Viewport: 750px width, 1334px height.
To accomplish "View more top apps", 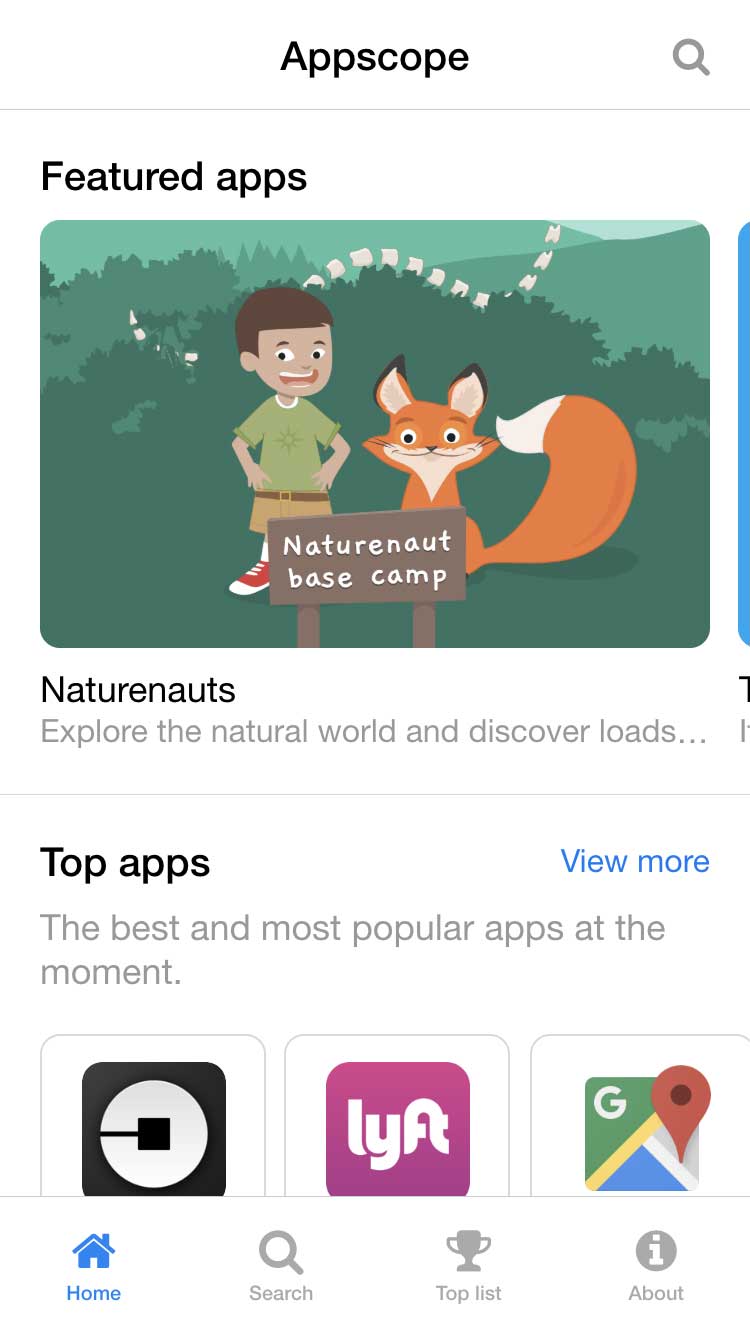I will coord(635,861).
